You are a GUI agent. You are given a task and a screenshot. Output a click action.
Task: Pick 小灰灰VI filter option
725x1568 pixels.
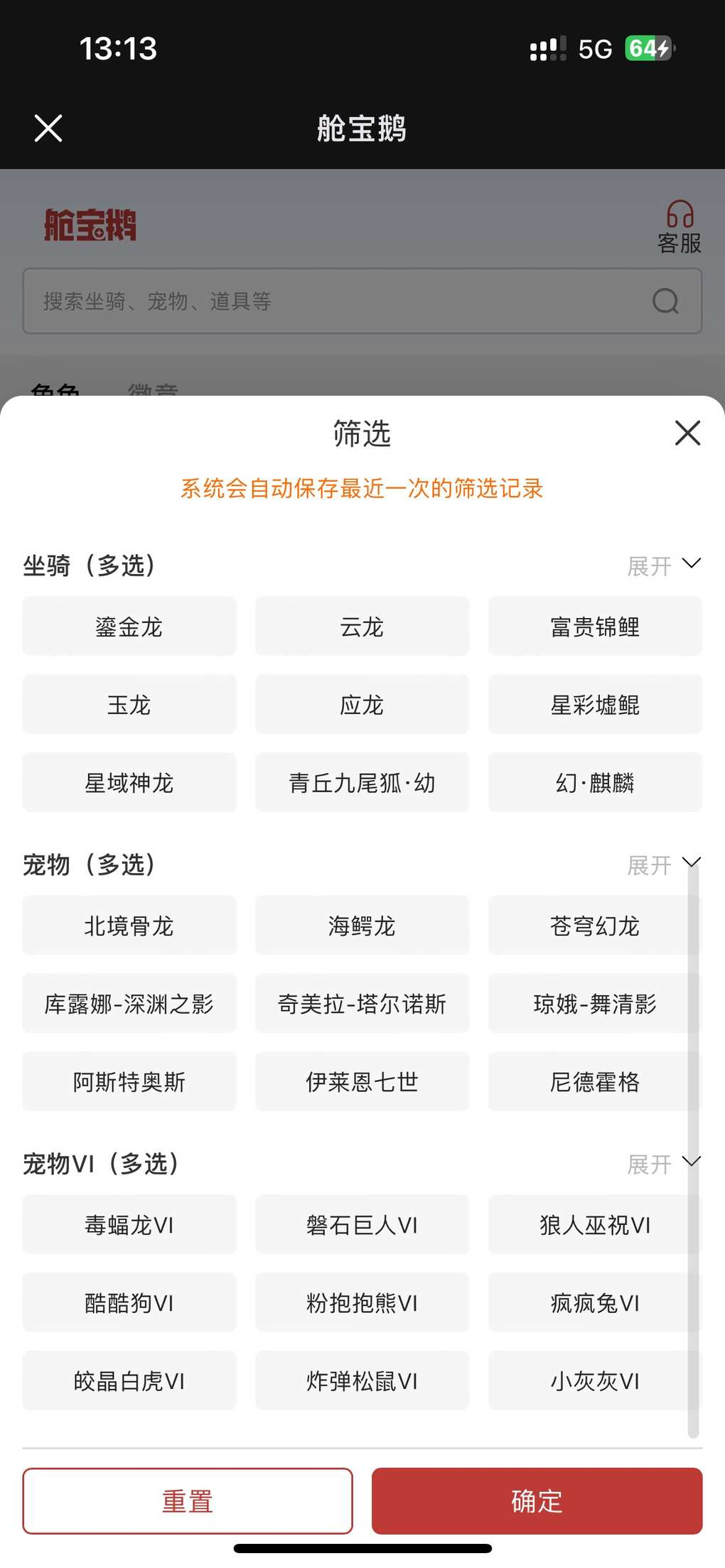coord(596,1381)
